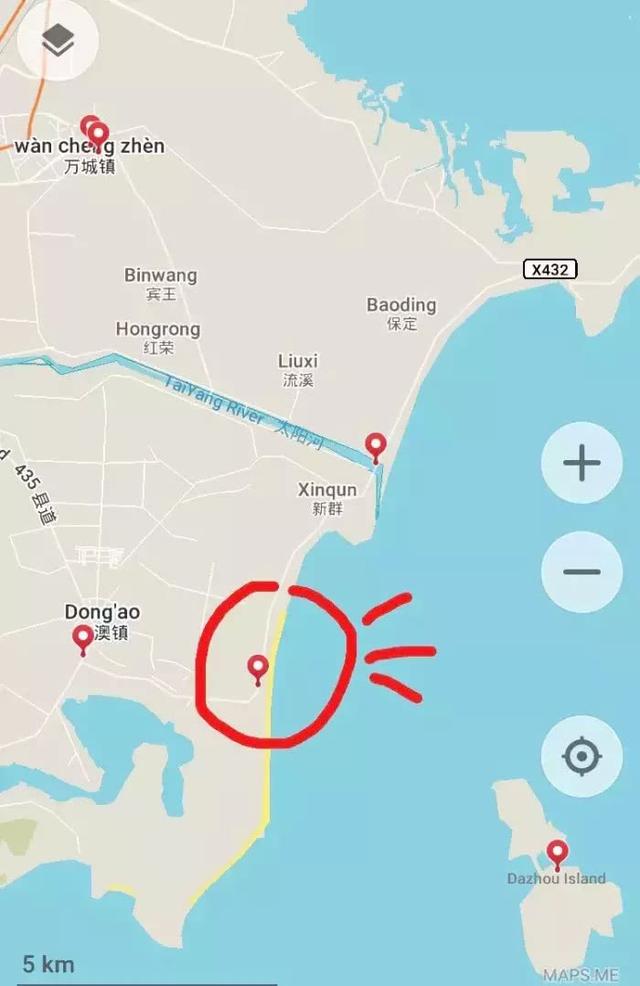The image size is (640, 986).
Task: Zoom in on the map
Action: pyautogui.click(x=581, y=464)
